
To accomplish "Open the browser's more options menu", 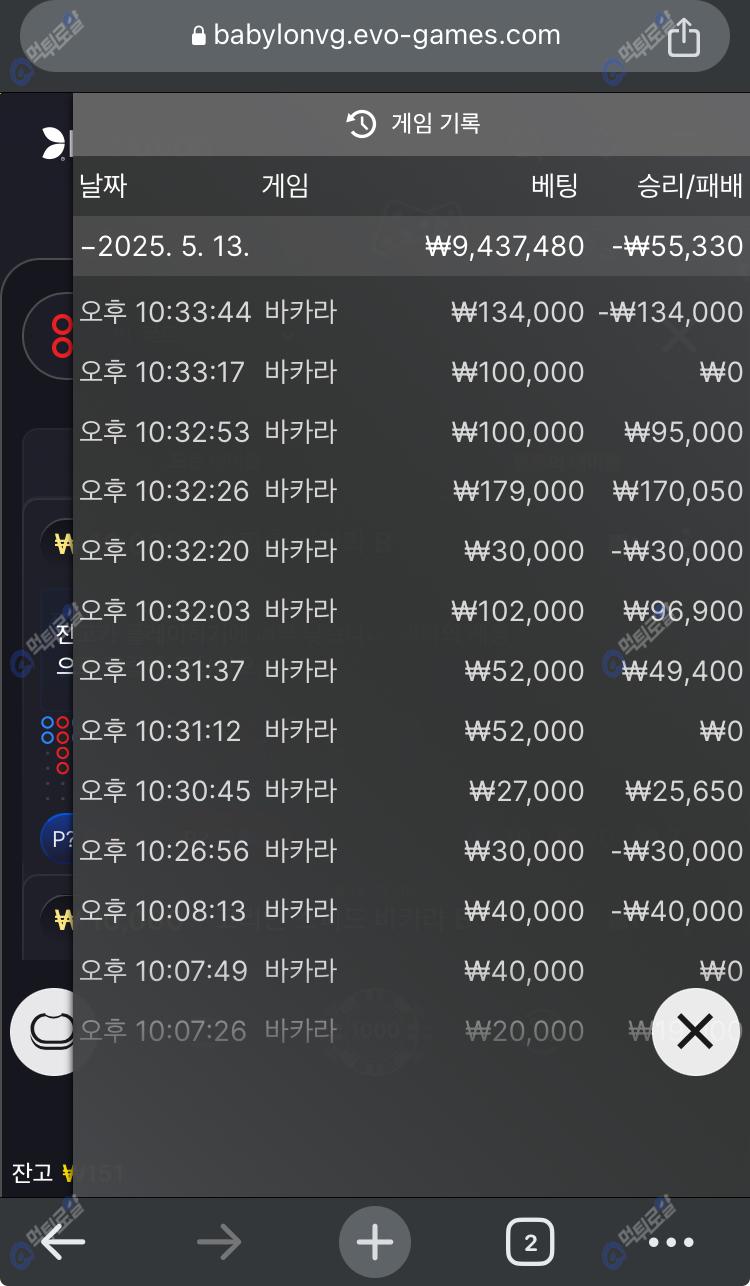I will coord(671,1243).
